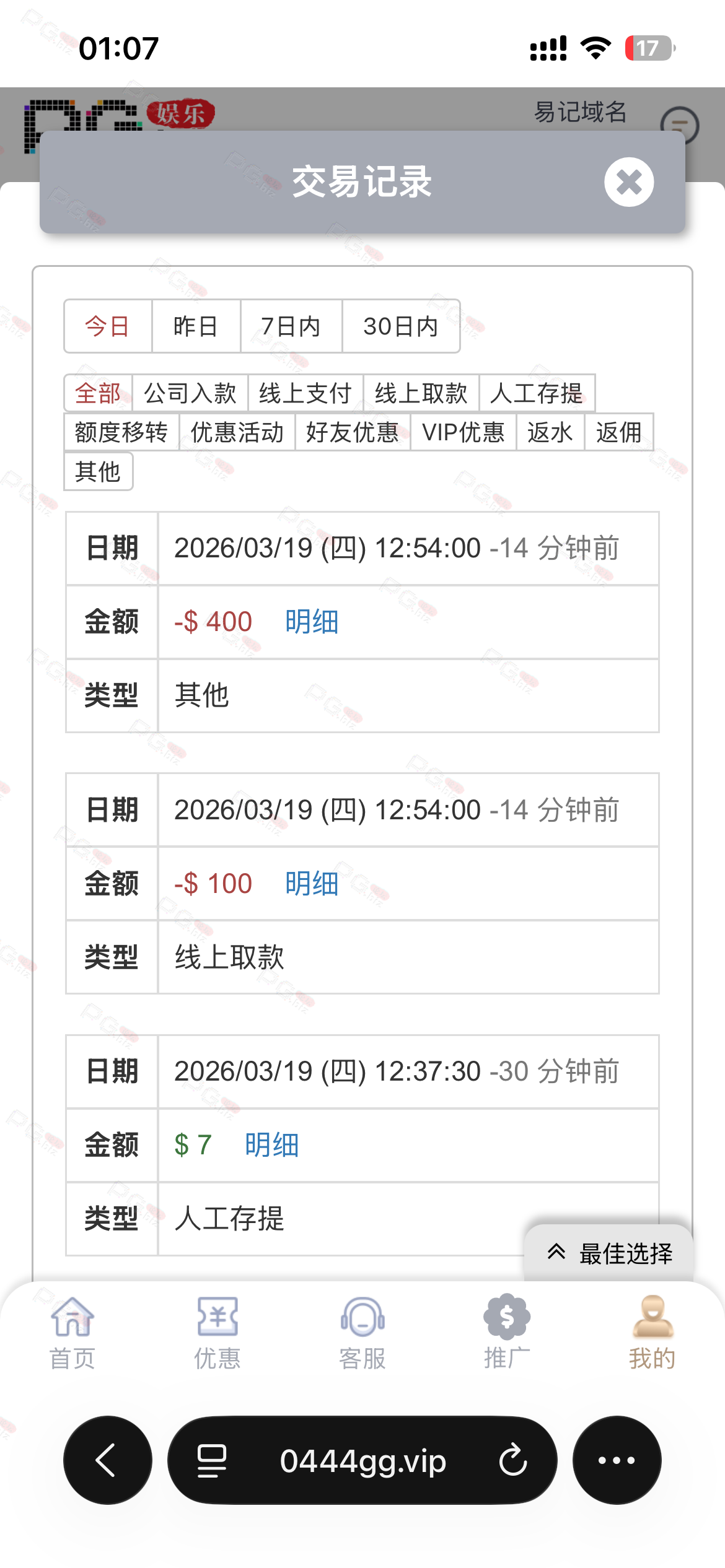Open 明细 for the -$ 400 transaction
This screenshot has height=1568, width=725.
click(312, 622)
